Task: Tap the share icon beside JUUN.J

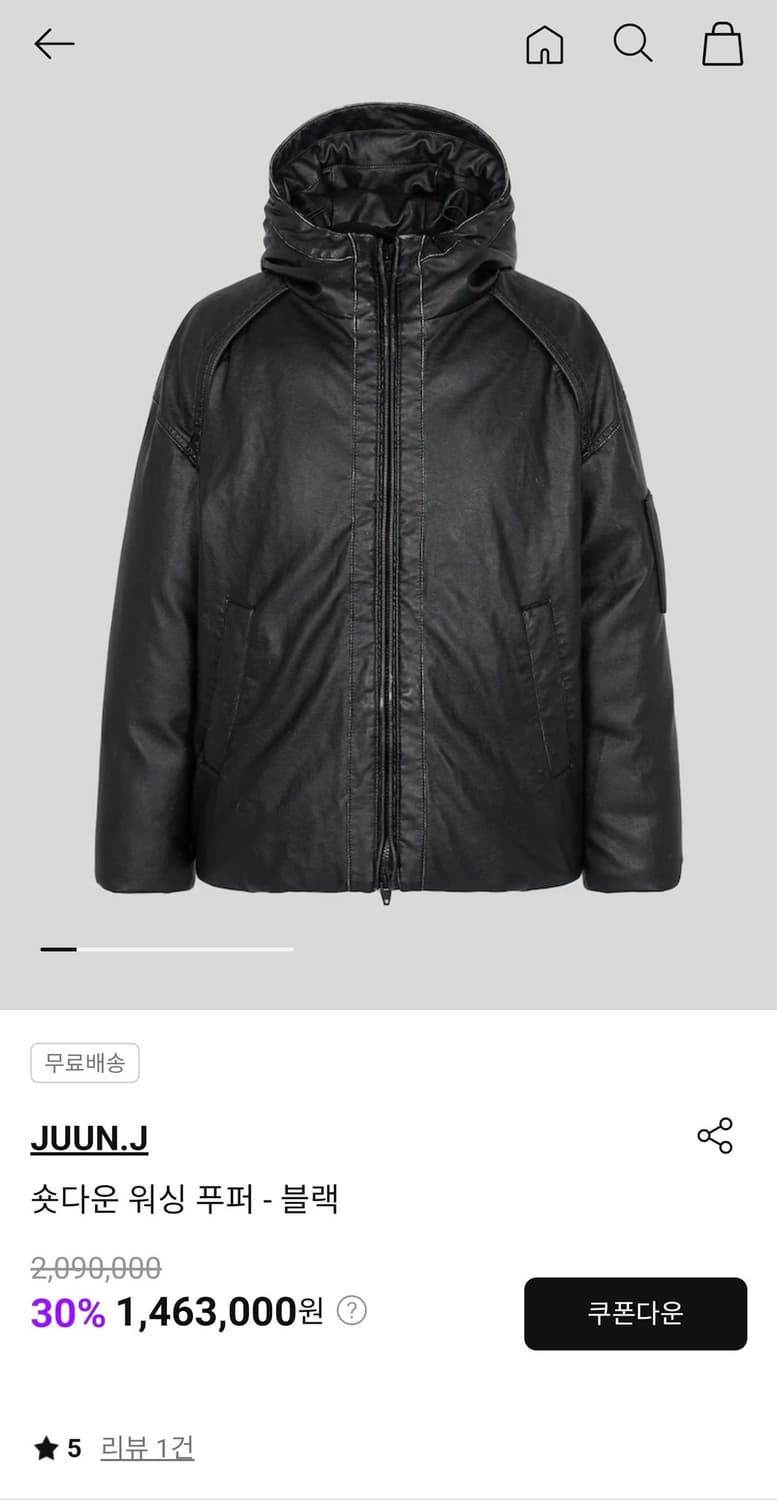Action: (714, 1135)
